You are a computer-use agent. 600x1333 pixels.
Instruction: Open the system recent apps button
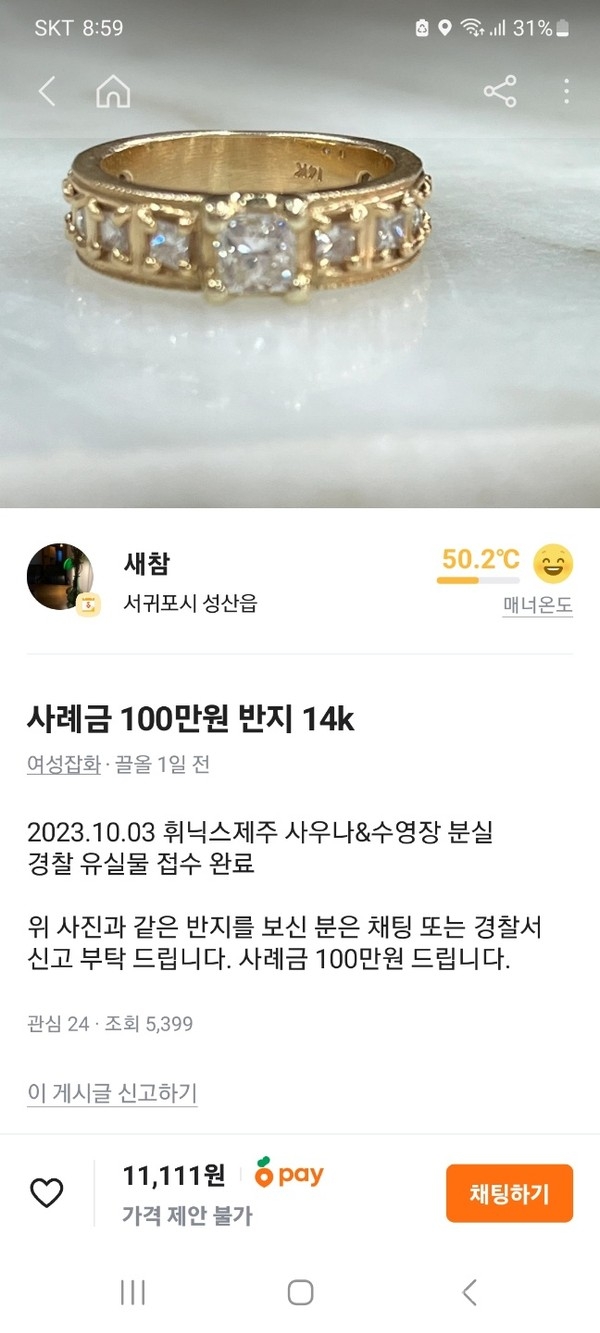click(x=132, y=1292)
